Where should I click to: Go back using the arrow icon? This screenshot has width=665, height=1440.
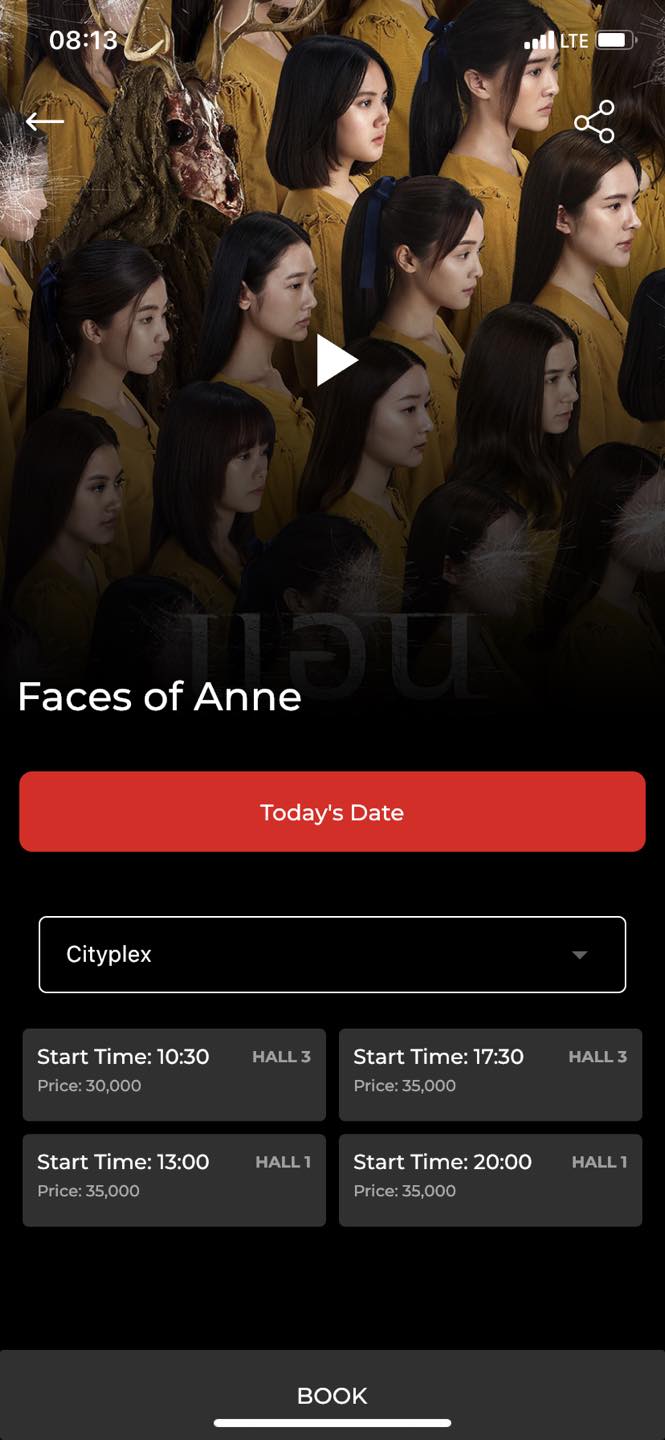45,122
